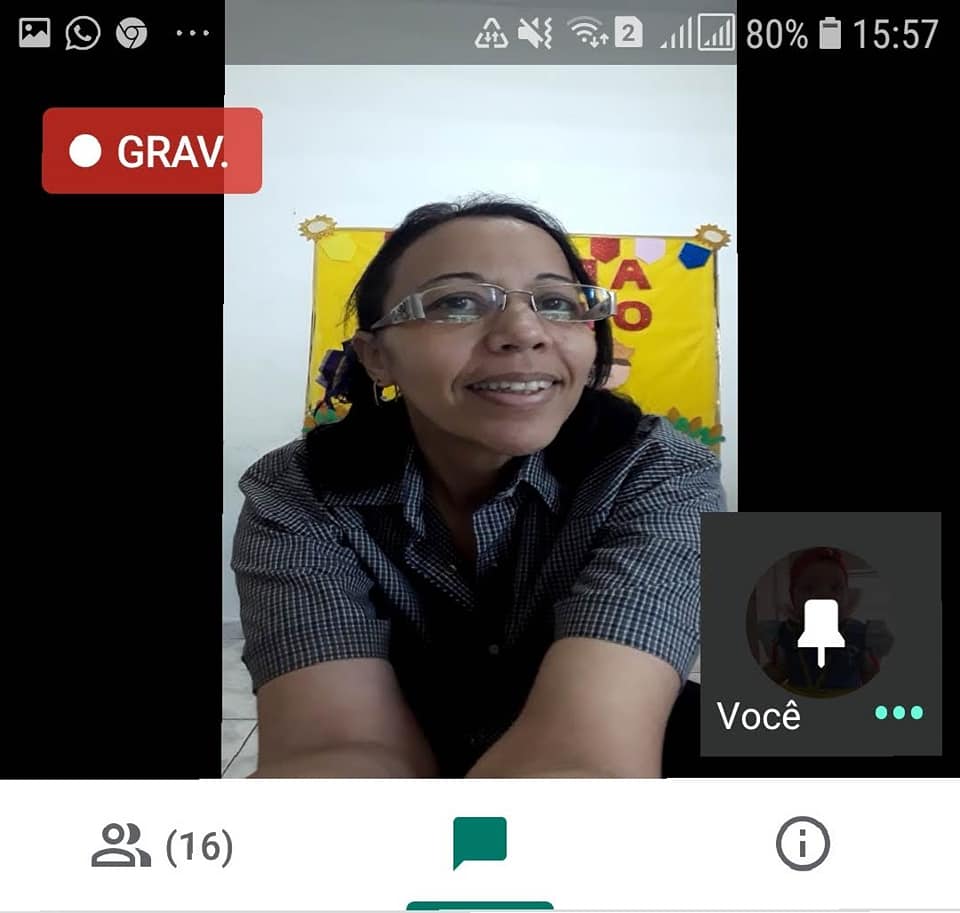This screenshot has width=960, height=913.
Task: Open the participants tab showing 16 people
Action: click(162, 846)
